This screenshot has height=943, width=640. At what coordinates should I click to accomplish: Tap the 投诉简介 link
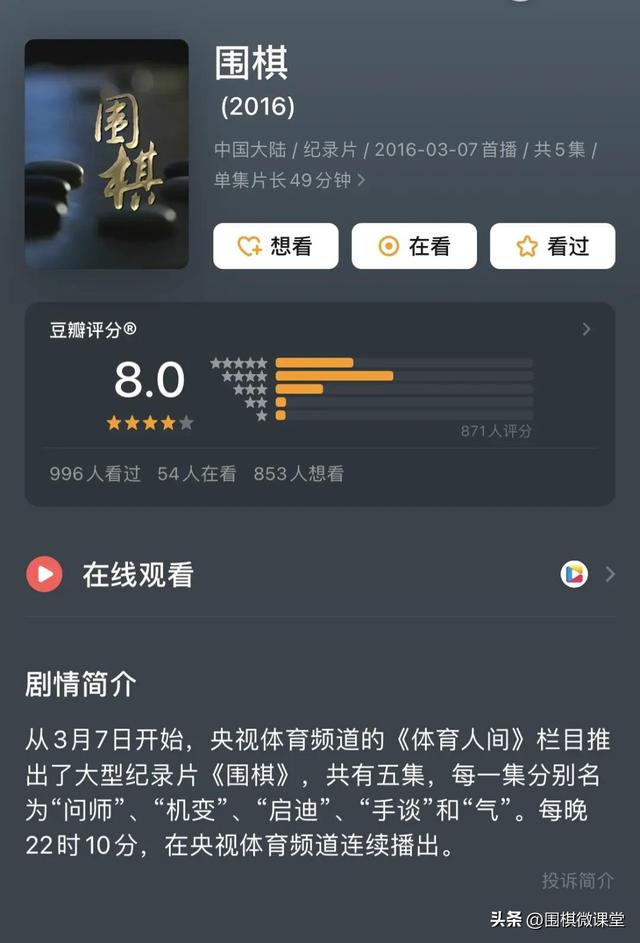(x=578, y=880)
